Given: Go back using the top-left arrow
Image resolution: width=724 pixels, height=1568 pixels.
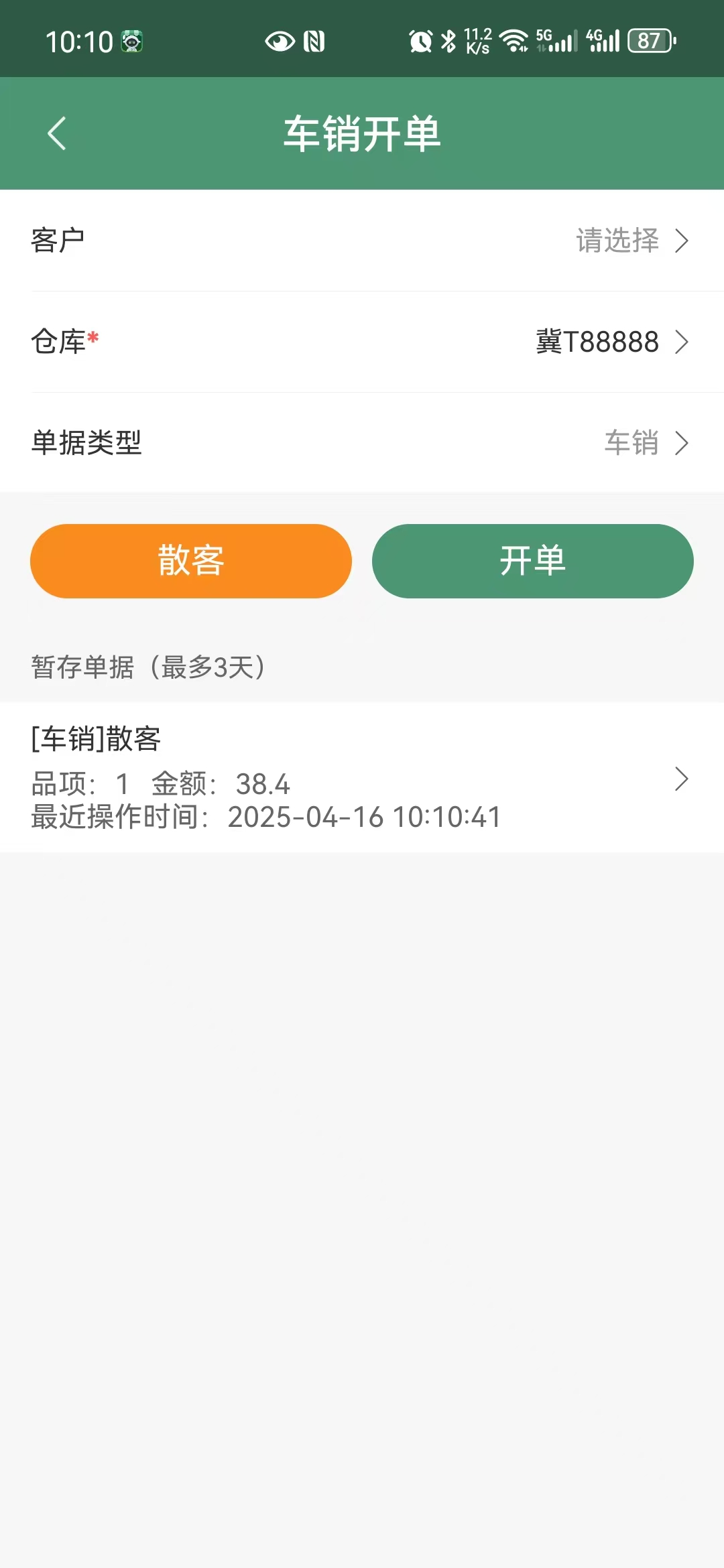Looking at the screenshot, I should (57, 133).
